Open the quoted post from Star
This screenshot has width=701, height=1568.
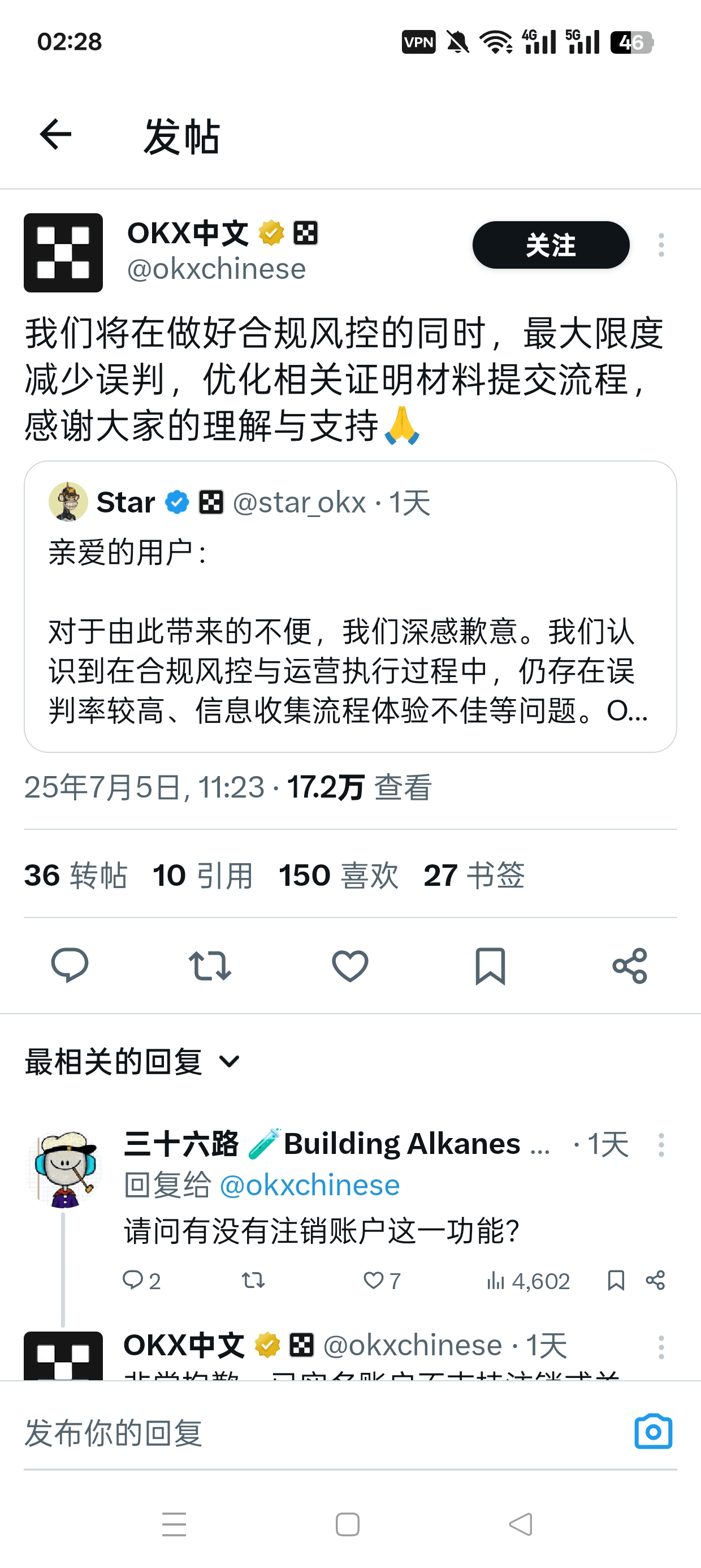350,606
